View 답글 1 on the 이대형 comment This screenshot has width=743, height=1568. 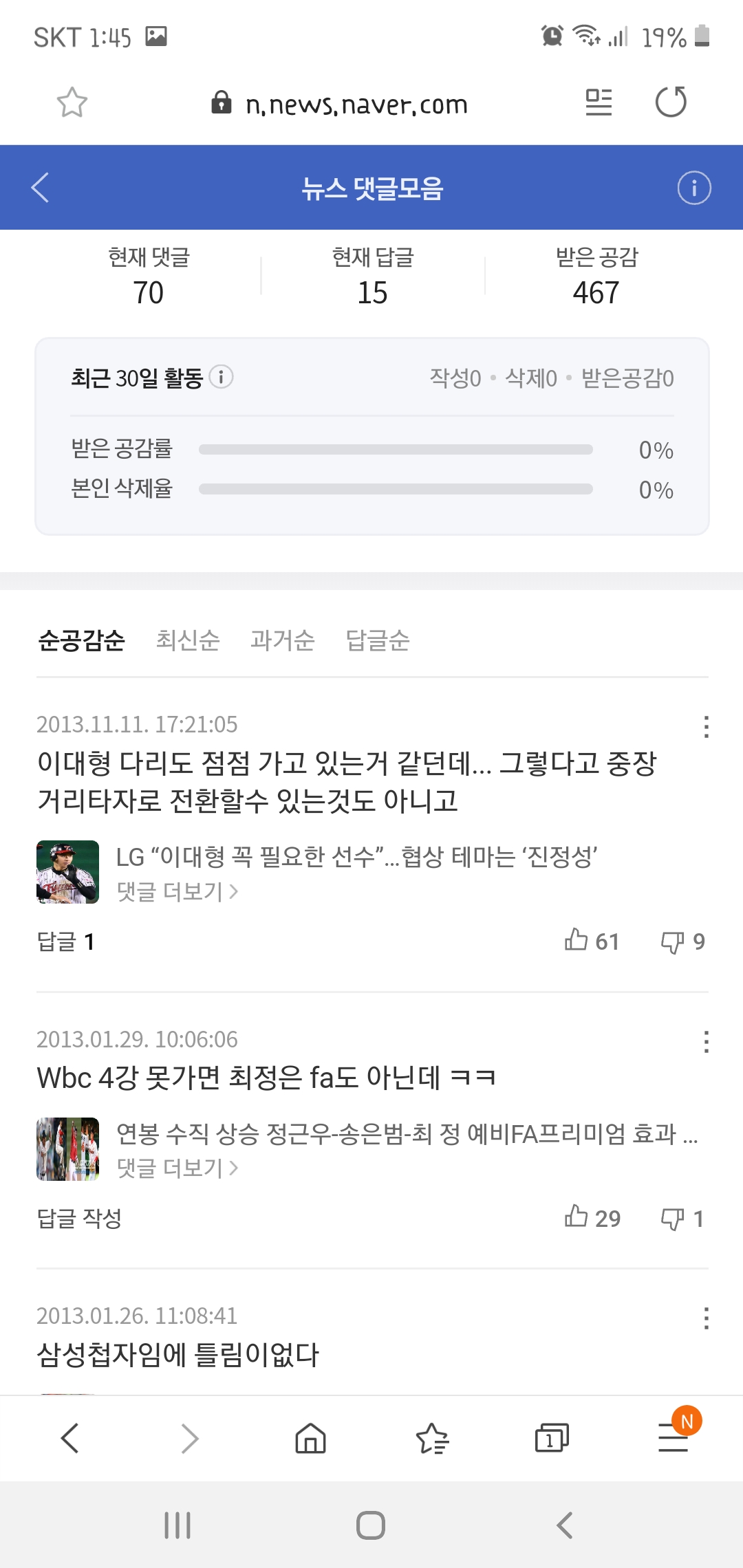point(65,941)
